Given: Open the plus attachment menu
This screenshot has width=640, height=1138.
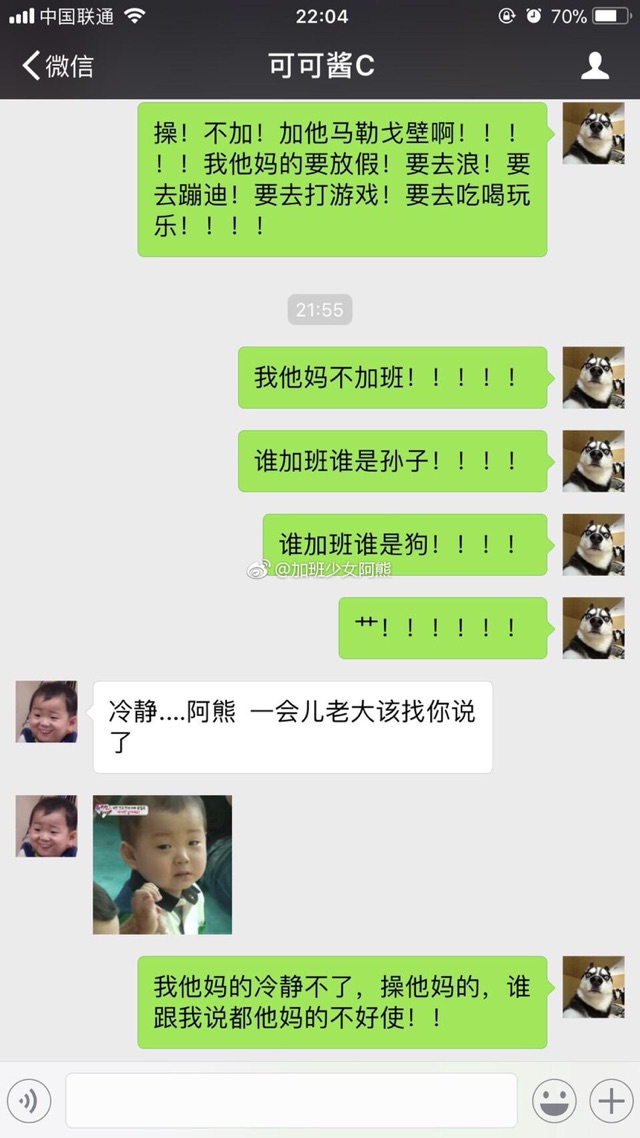Looking at the screenshot, I should pyautogui.click(x=611, y=1100).
